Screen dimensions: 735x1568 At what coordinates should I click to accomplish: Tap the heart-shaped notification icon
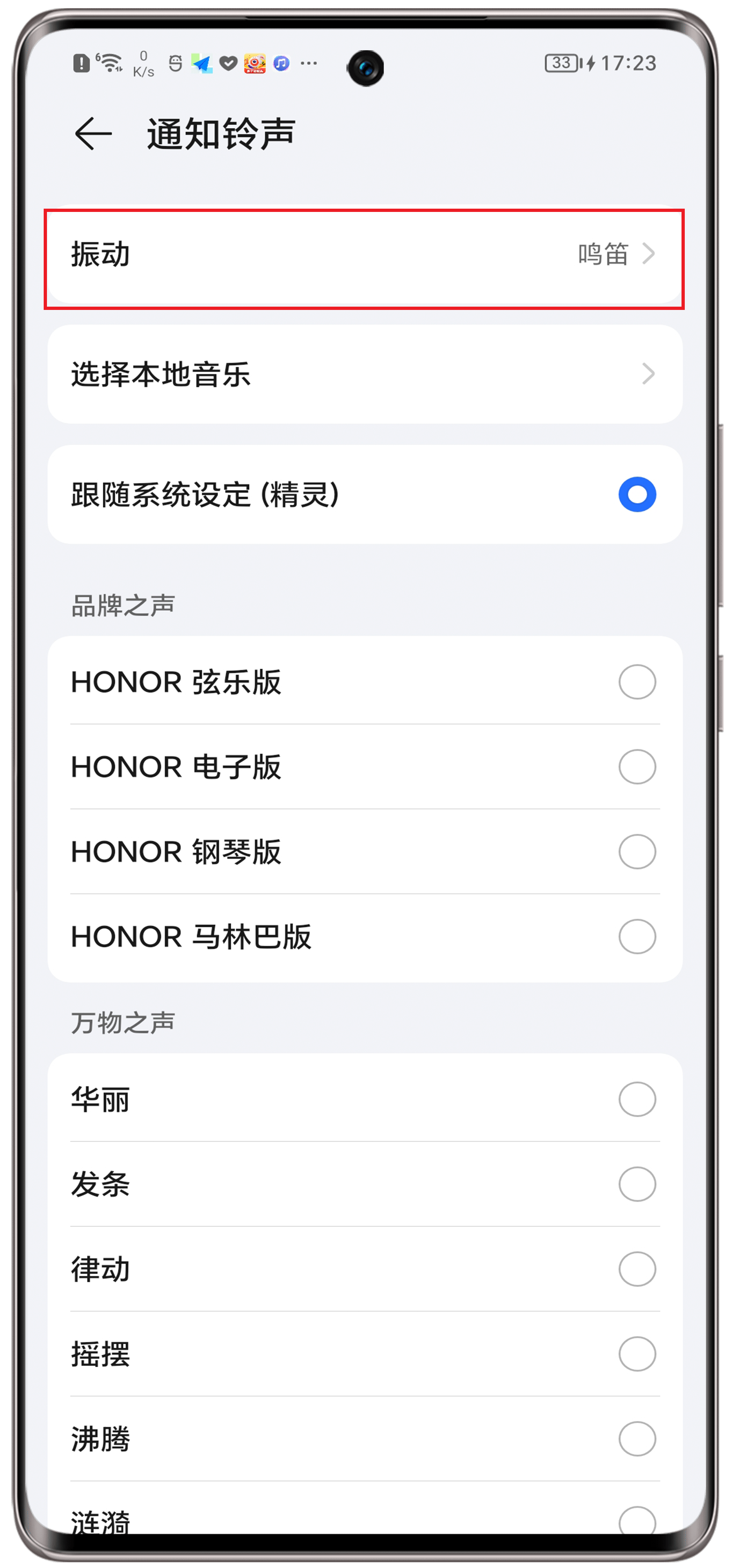coord(228,64)
